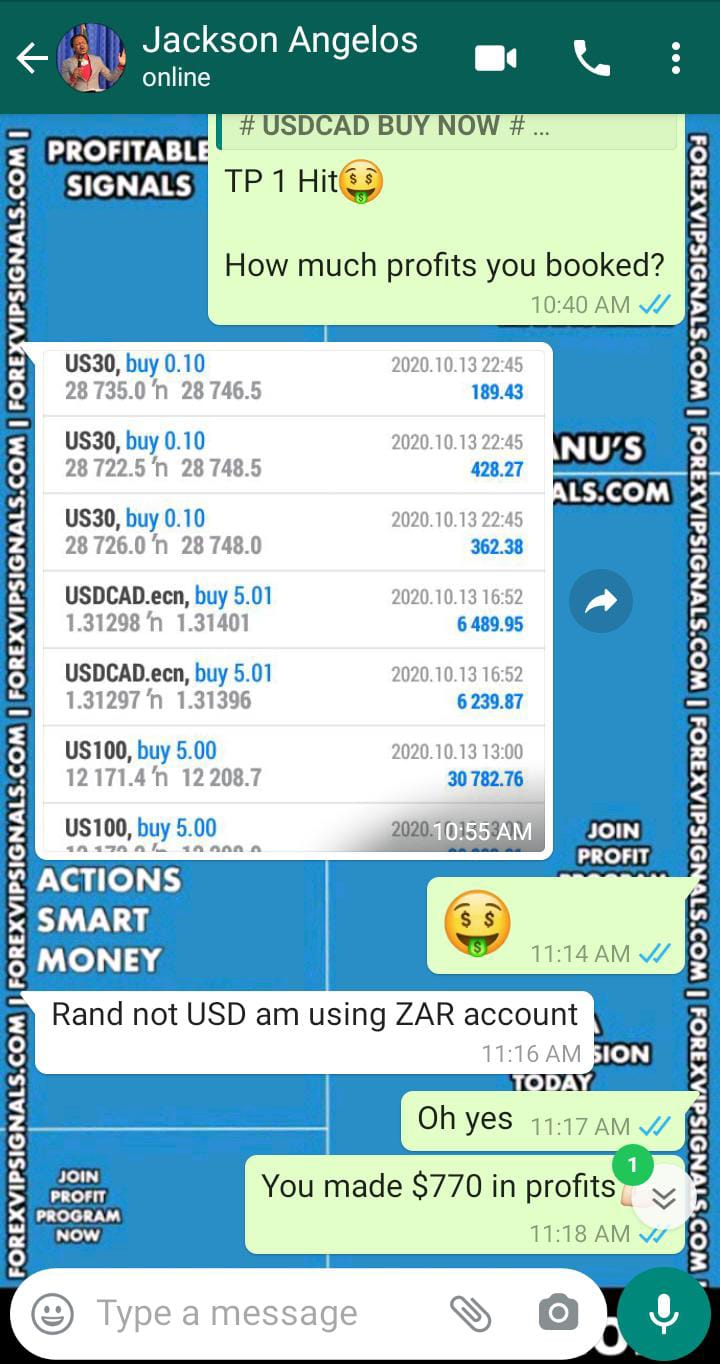
Task: Start a voice call with Jackson Angelos
Action: click(591, 59)
